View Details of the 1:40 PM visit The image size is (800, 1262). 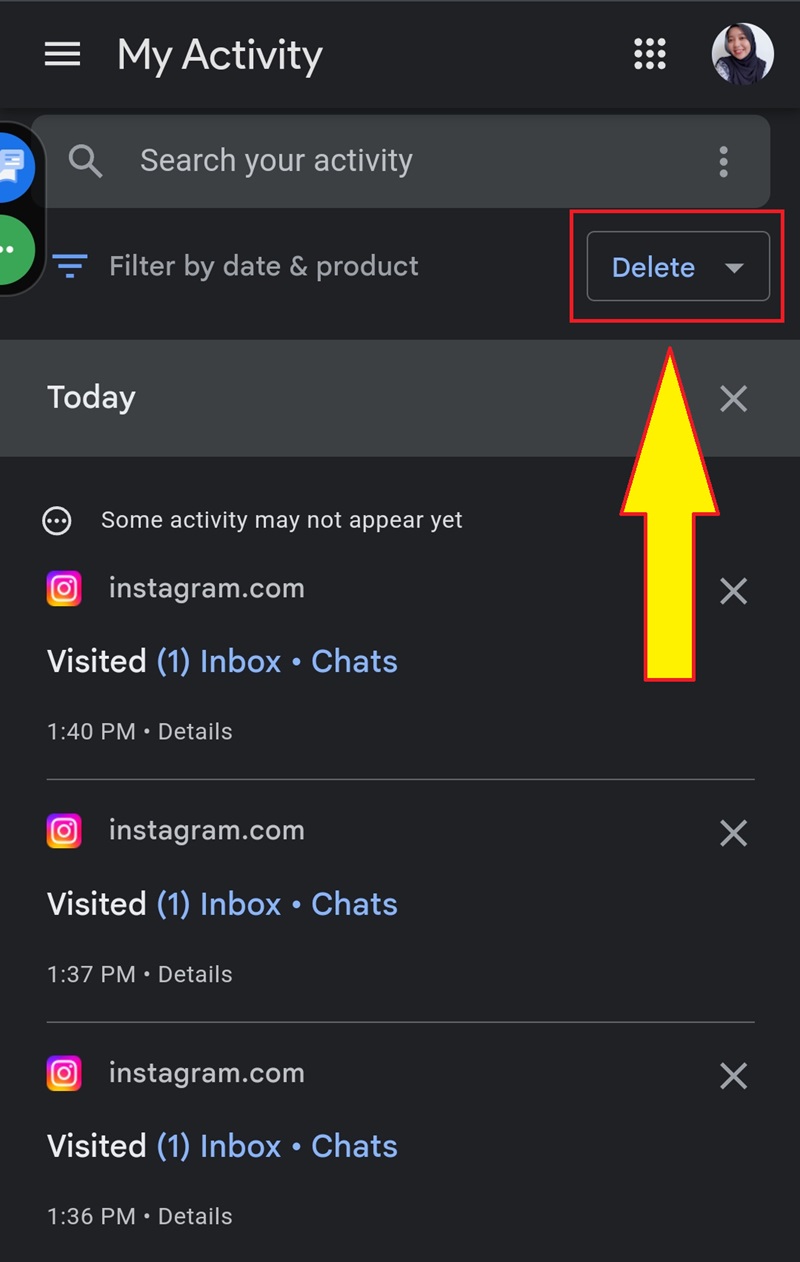pos(195,732)
